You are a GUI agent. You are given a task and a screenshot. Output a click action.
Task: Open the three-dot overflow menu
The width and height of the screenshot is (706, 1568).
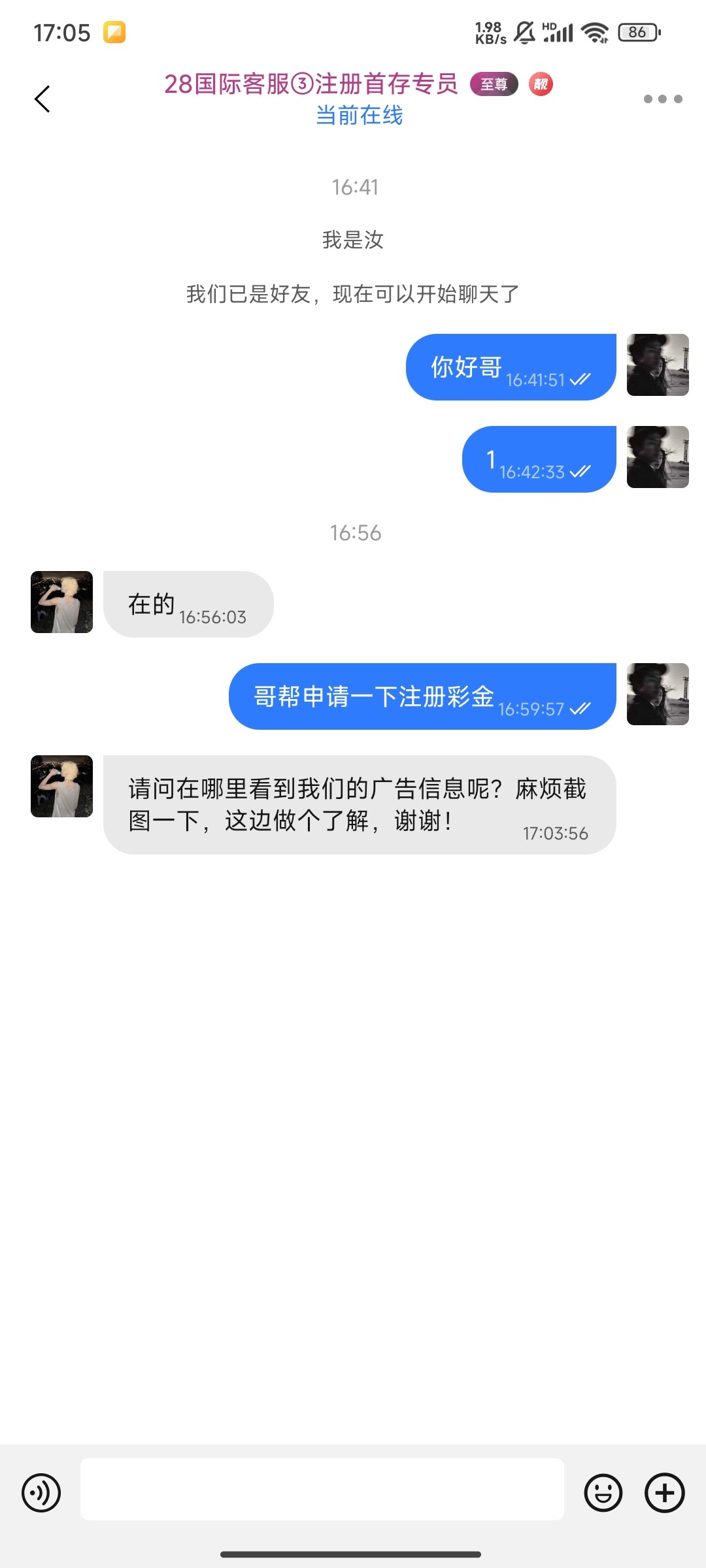point(663,99)
